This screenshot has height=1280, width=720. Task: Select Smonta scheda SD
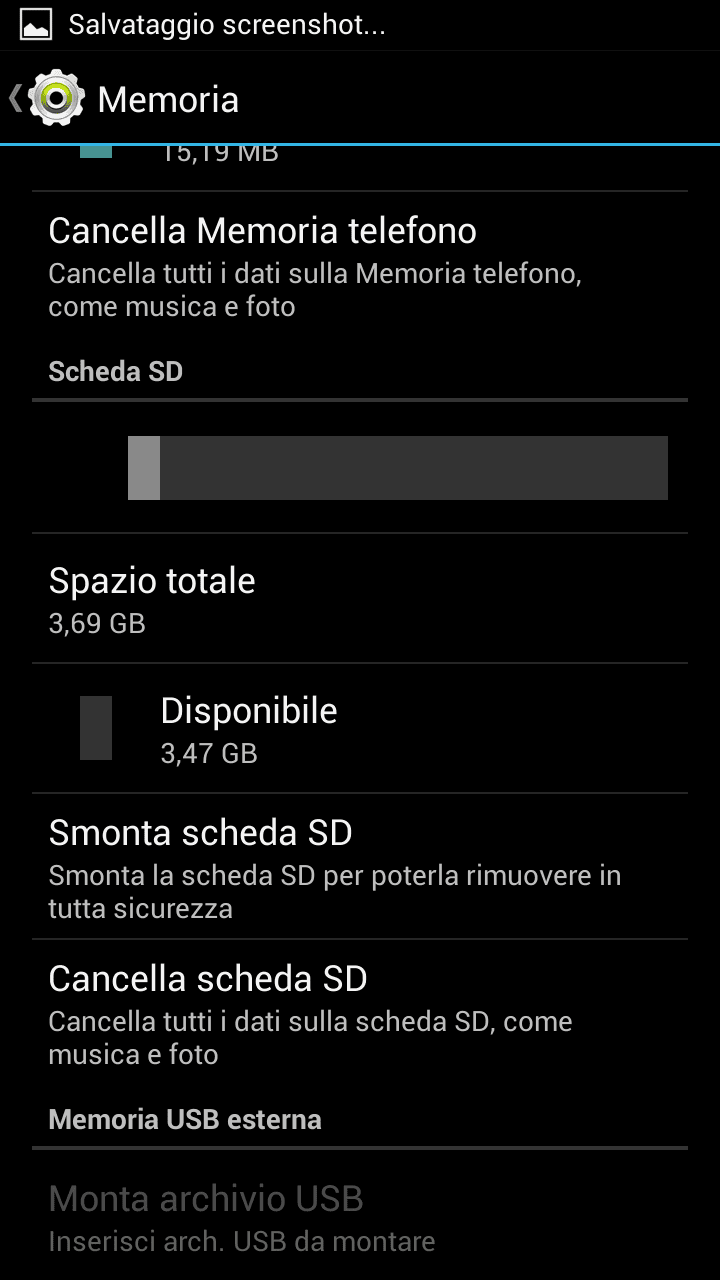coord(360,866)
